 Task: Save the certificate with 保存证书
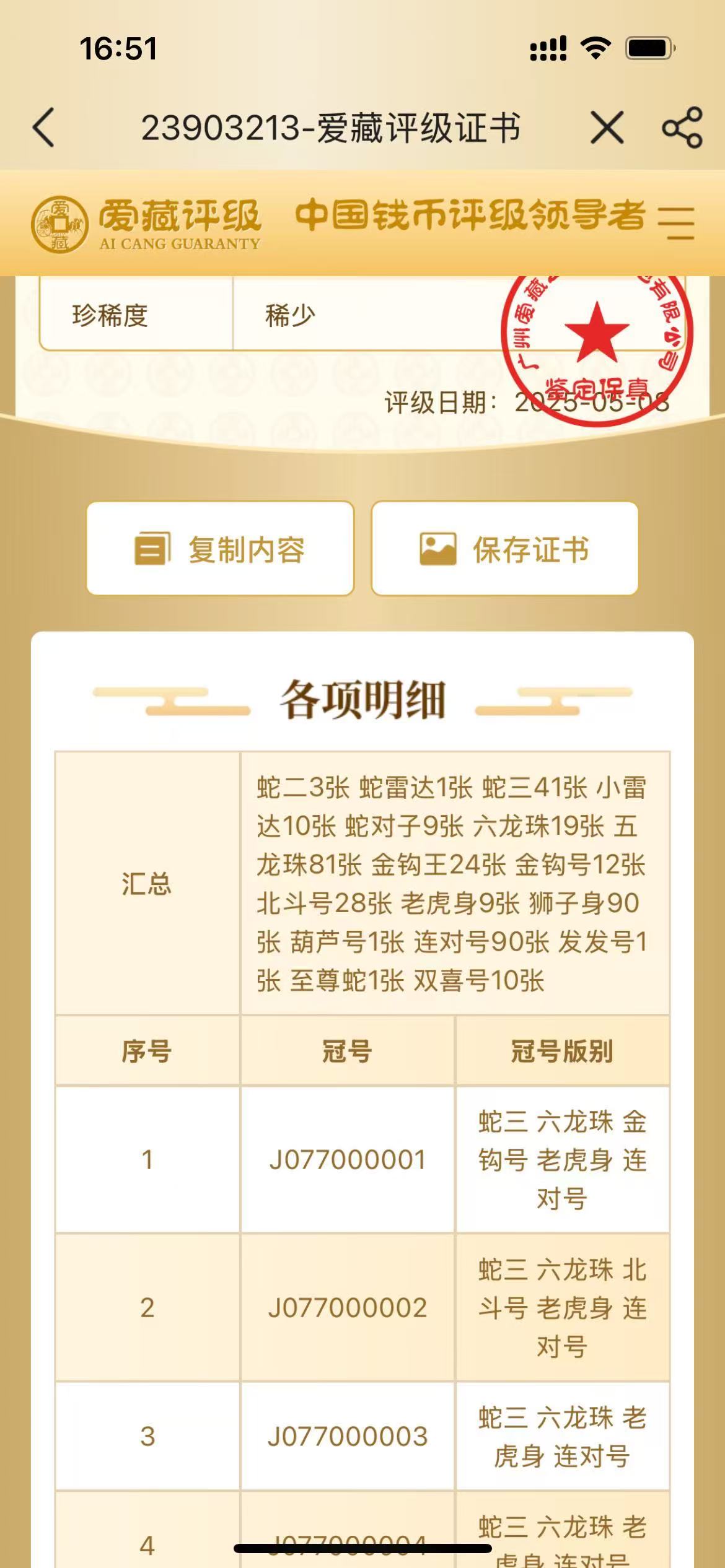click(x=504, y=549)
